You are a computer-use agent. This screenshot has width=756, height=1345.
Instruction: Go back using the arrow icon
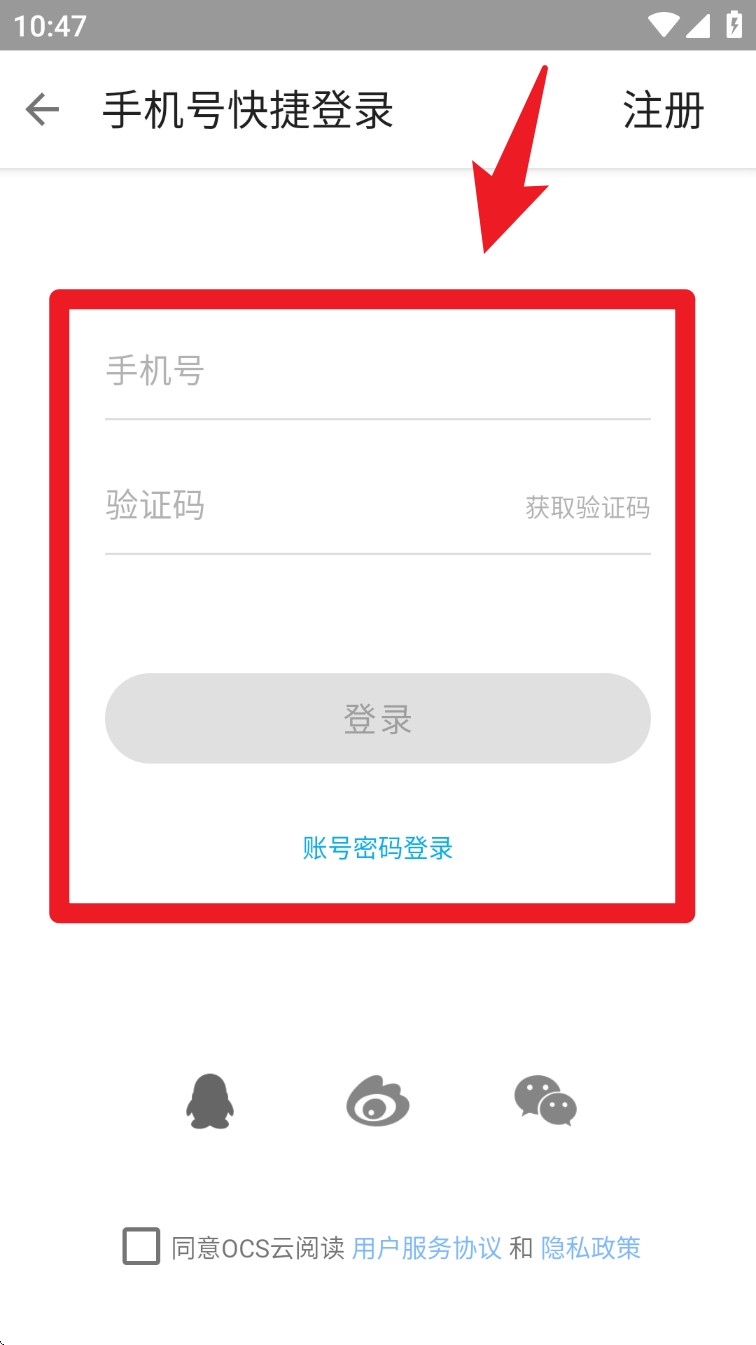[x=42, y=110]
